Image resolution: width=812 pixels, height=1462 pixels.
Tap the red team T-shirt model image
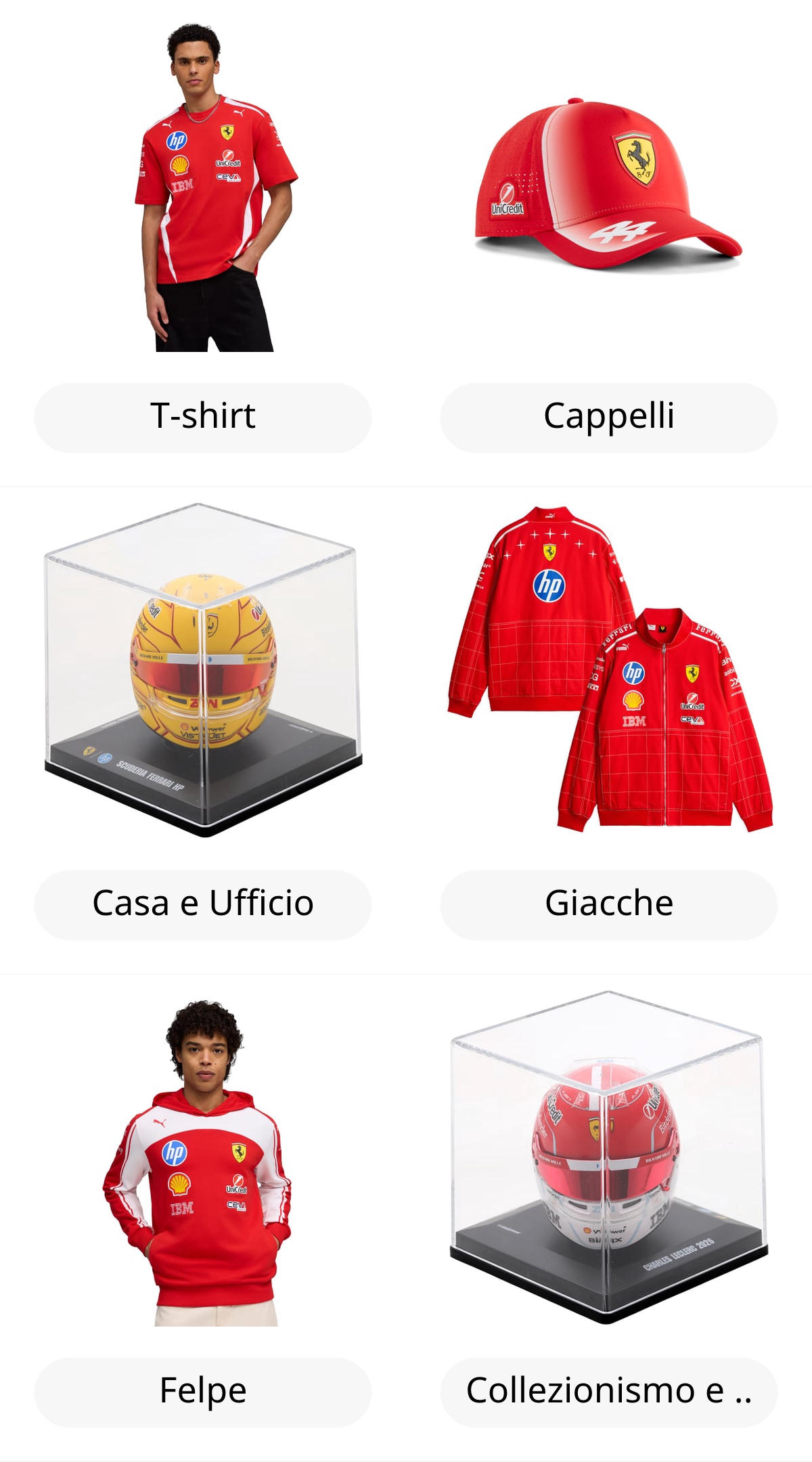coord(215,188)
